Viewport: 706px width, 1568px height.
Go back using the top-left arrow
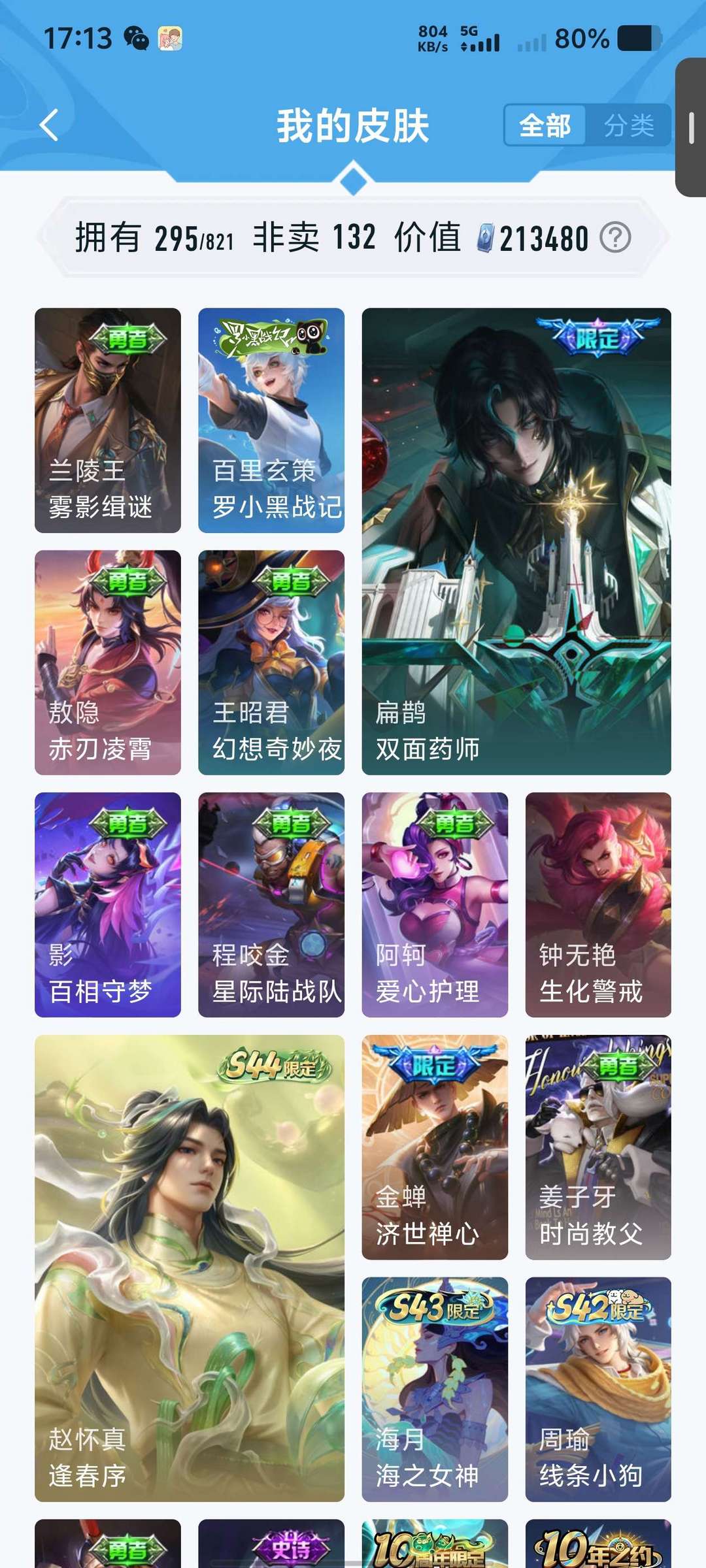(50, 125)
